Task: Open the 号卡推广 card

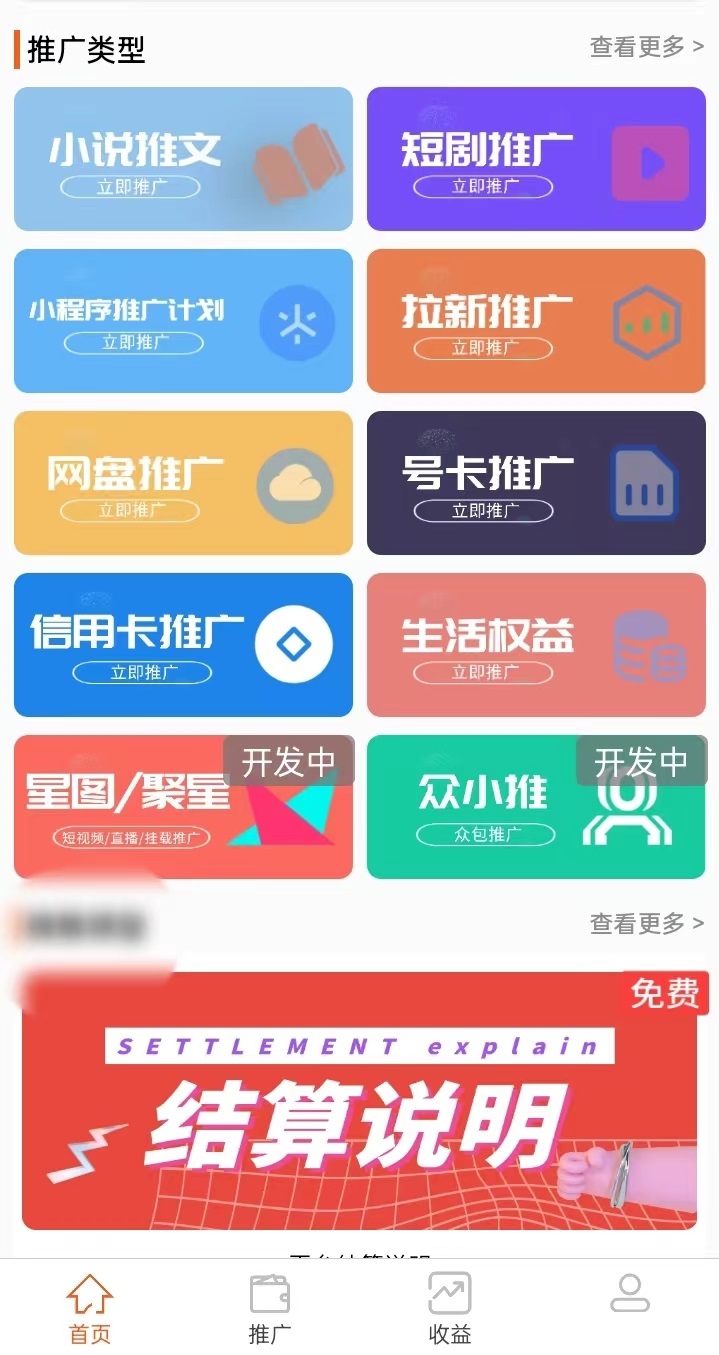Action: point(536,483)
